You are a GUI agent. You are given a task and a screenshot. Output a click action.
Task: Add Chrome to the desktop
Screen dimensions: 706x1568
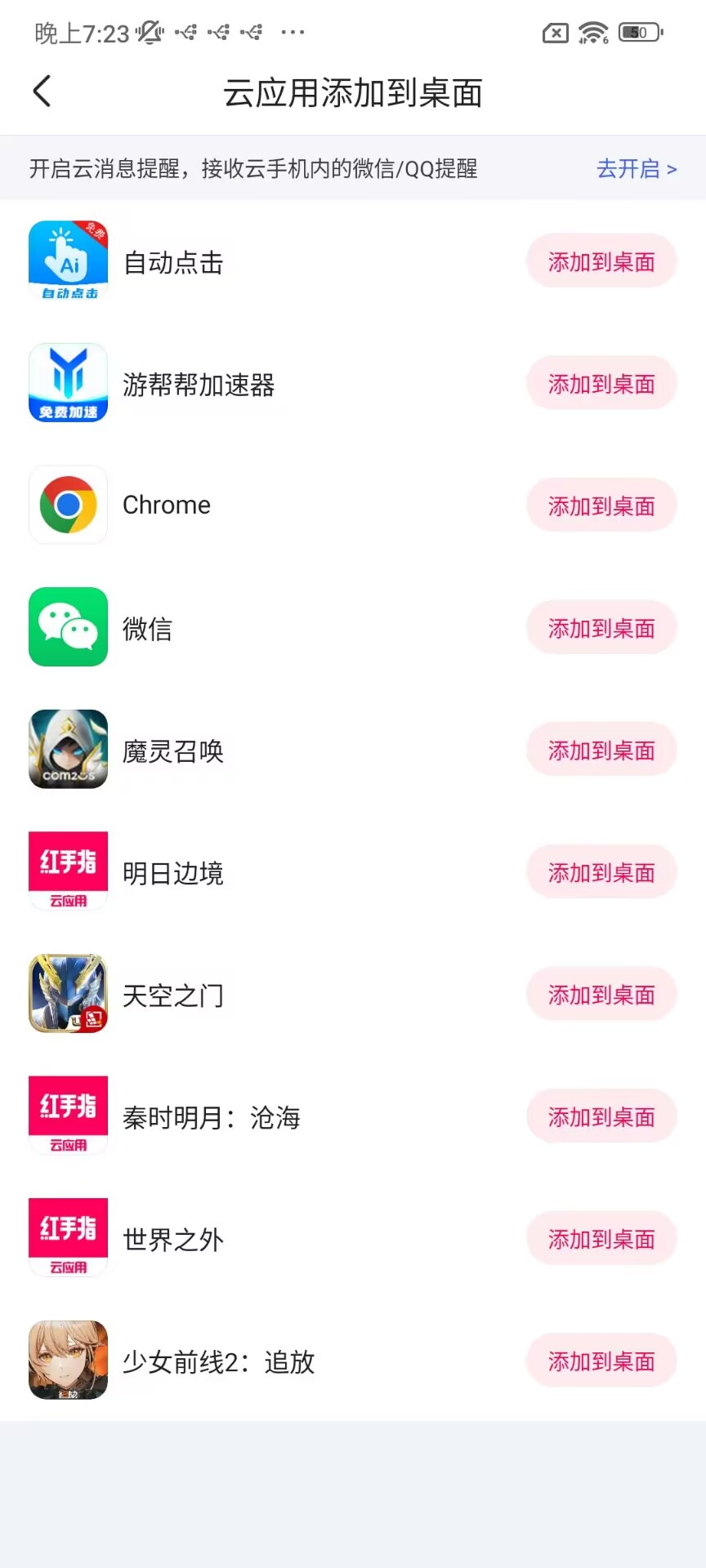(x=601, y=506)
